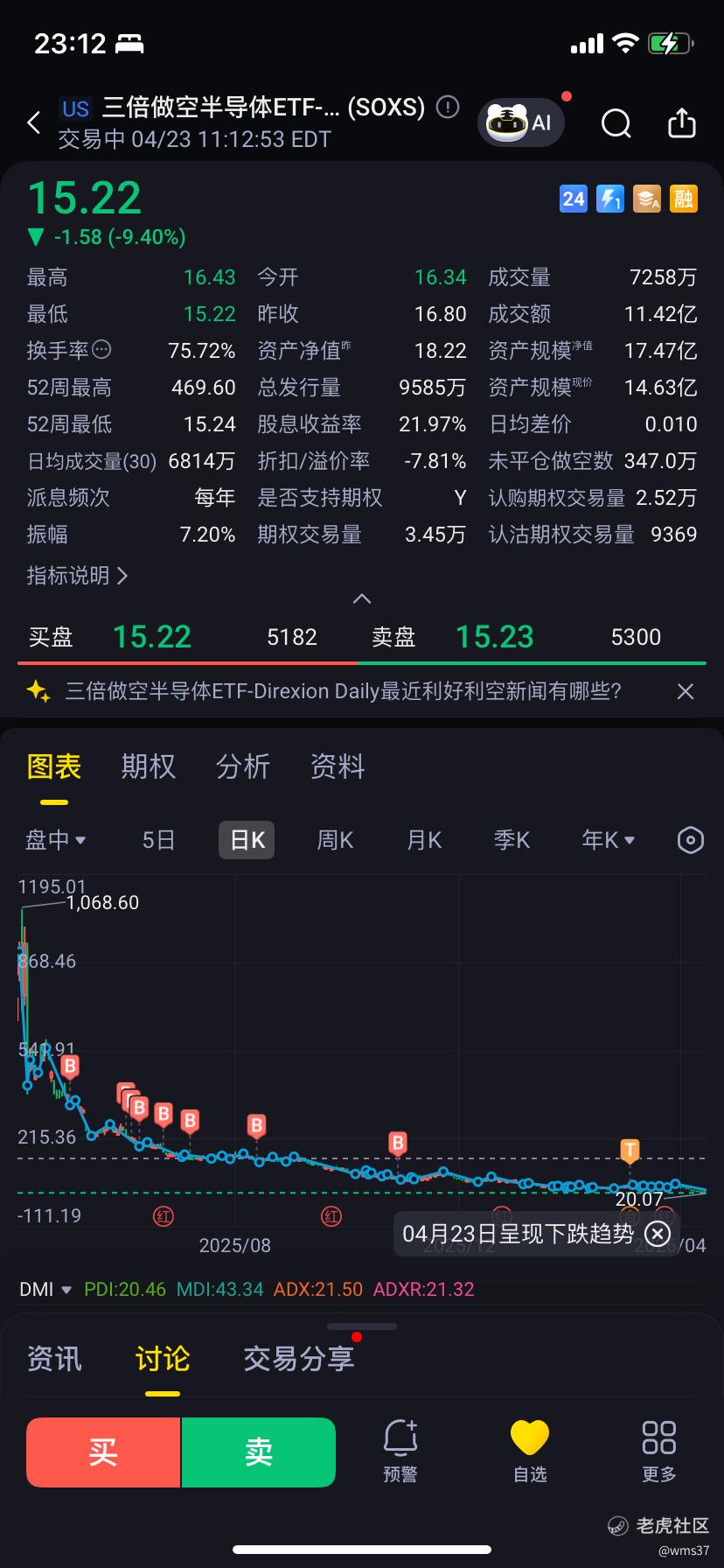Switch to the 期权 tab
The height and width of the screenshot is (1568, 724).
tap(149, 767)
